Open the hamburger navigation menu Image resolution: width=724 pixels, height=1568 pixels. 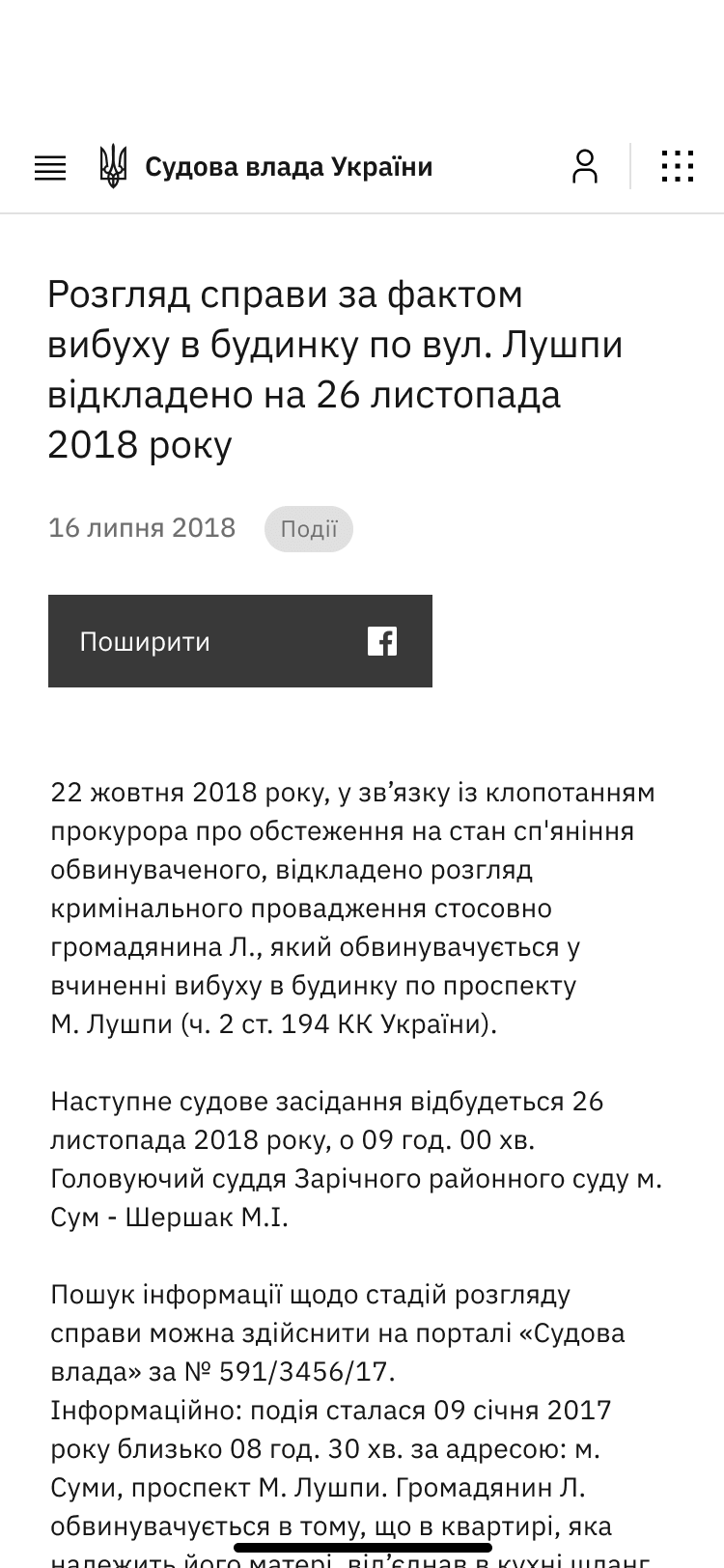pos(50,168)
